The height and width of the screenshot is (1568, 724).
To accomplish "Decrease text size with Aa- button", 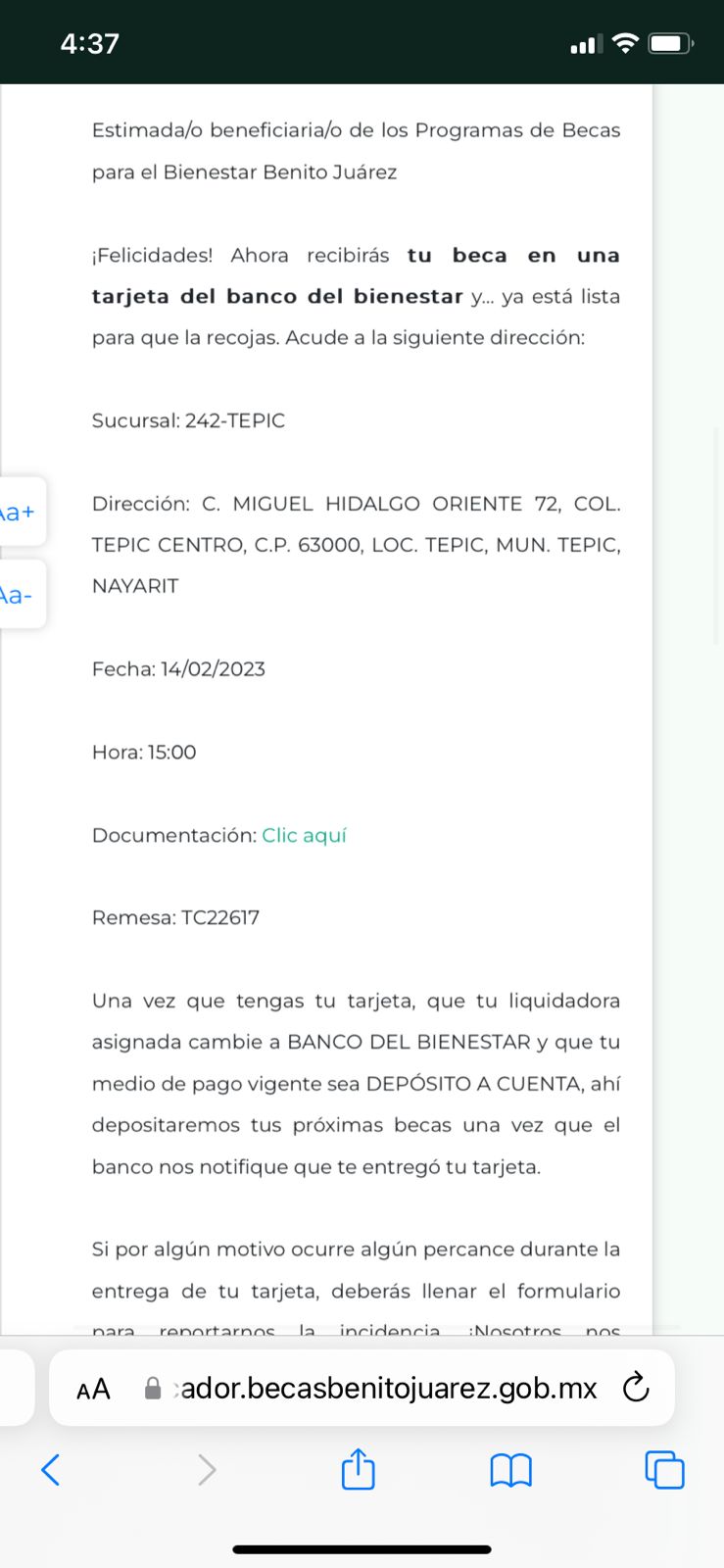I will (x=20, y=595).
